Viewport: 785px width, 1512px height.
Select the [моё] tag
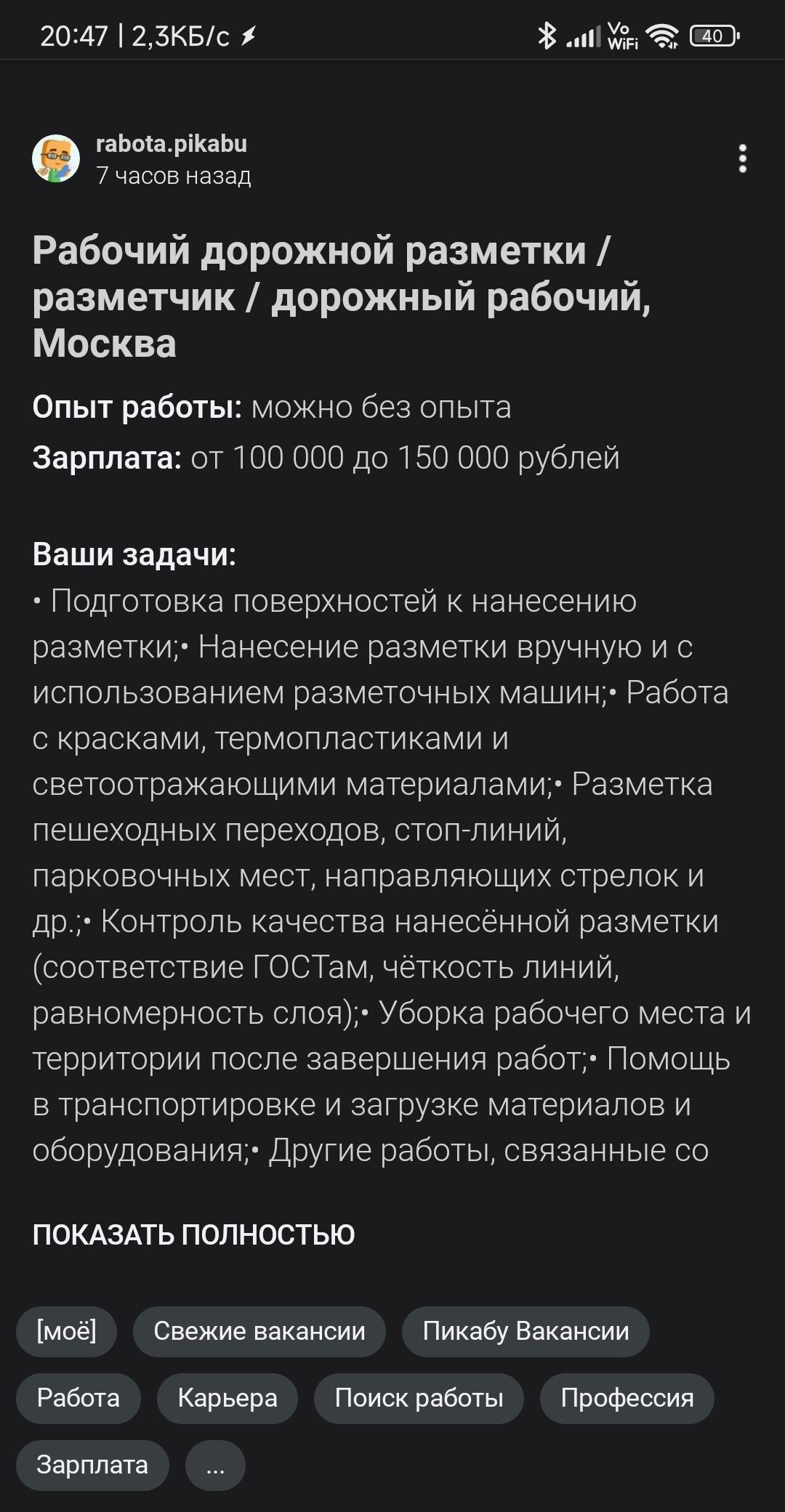(66, 1331)
